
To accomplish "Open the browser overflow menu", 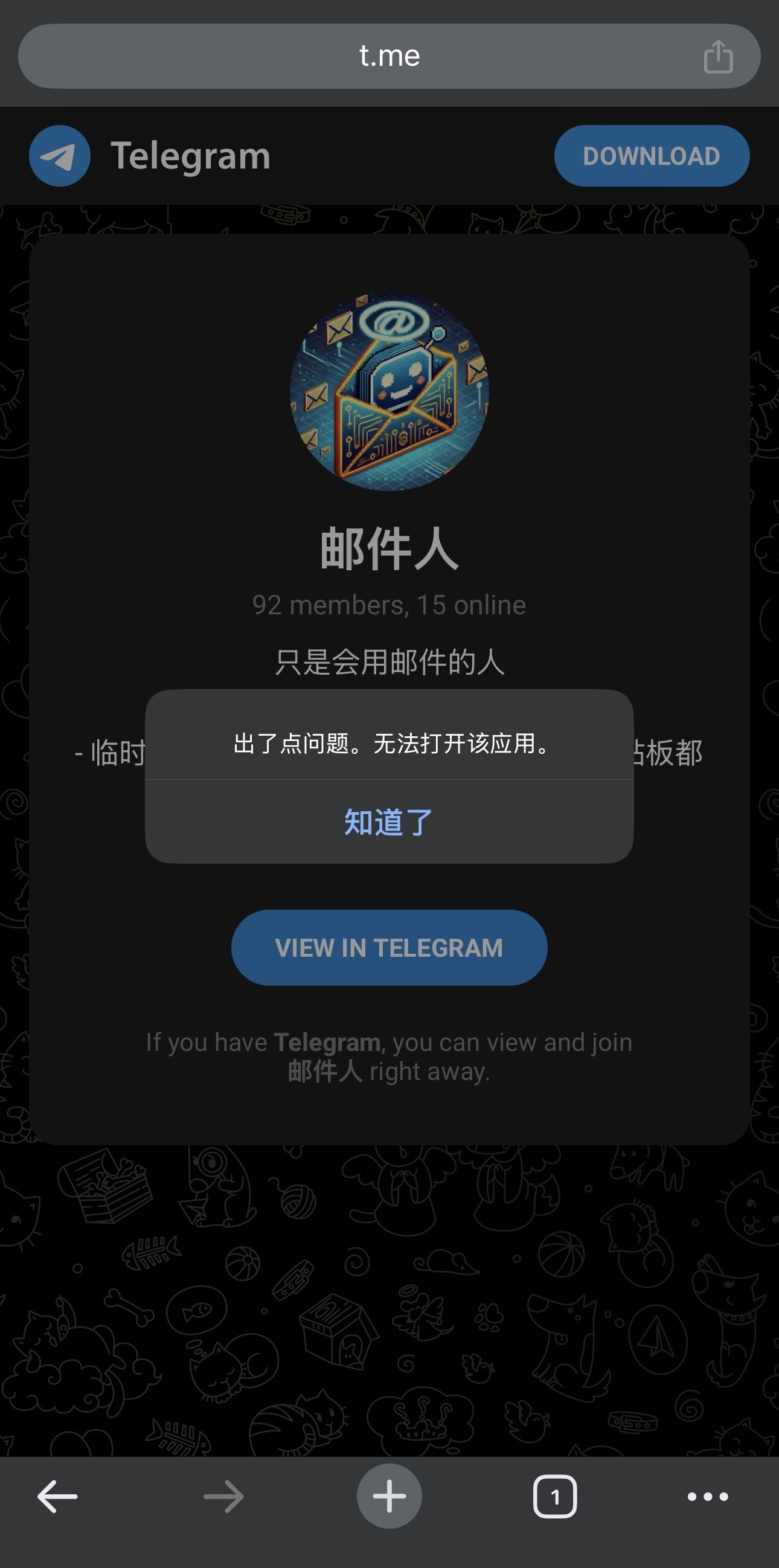I will pos(707,1496).
